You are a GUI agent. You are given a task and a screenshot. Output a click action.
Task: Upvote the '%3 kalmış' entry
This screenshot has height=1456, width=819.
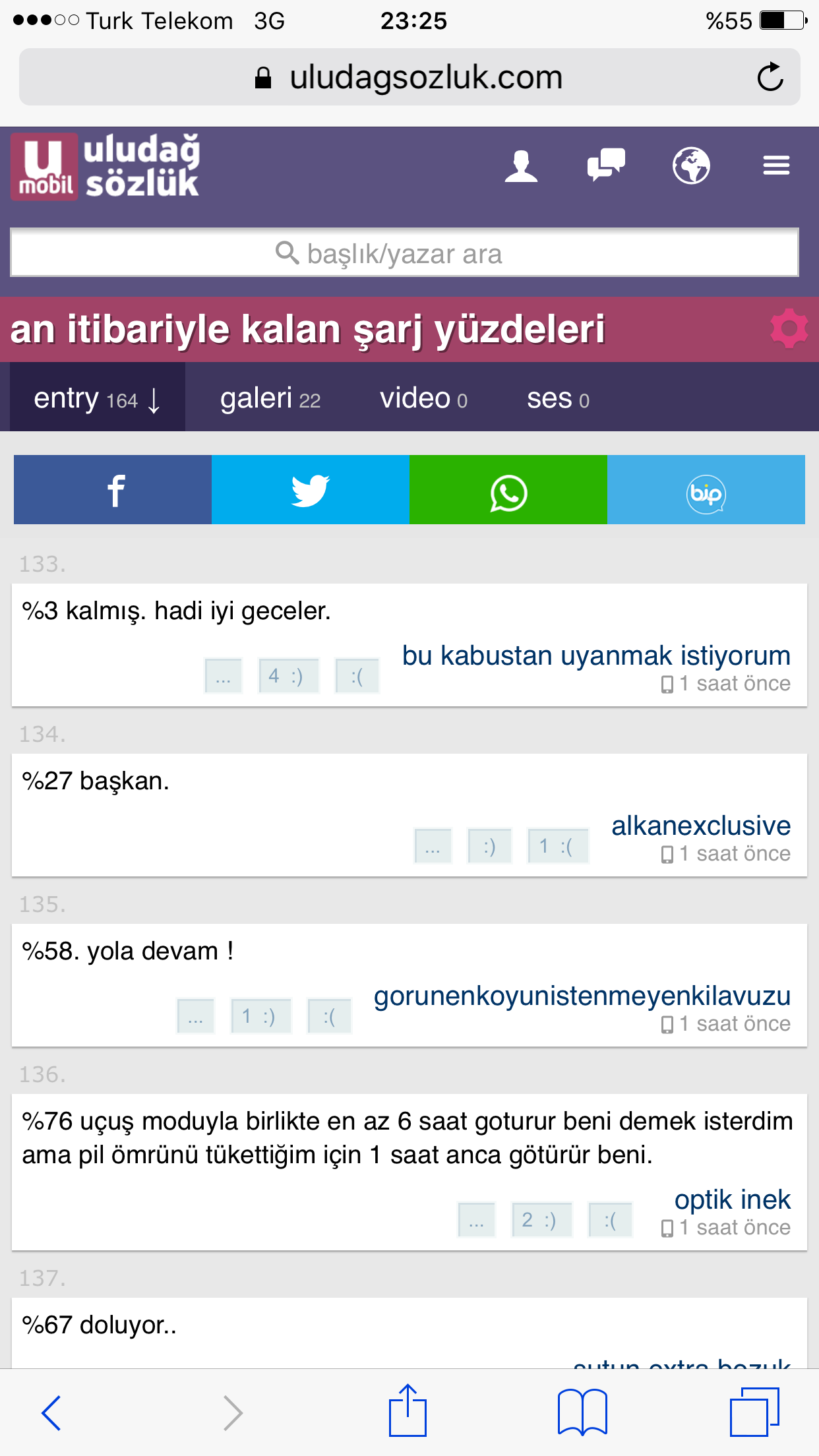click(288, 676)
